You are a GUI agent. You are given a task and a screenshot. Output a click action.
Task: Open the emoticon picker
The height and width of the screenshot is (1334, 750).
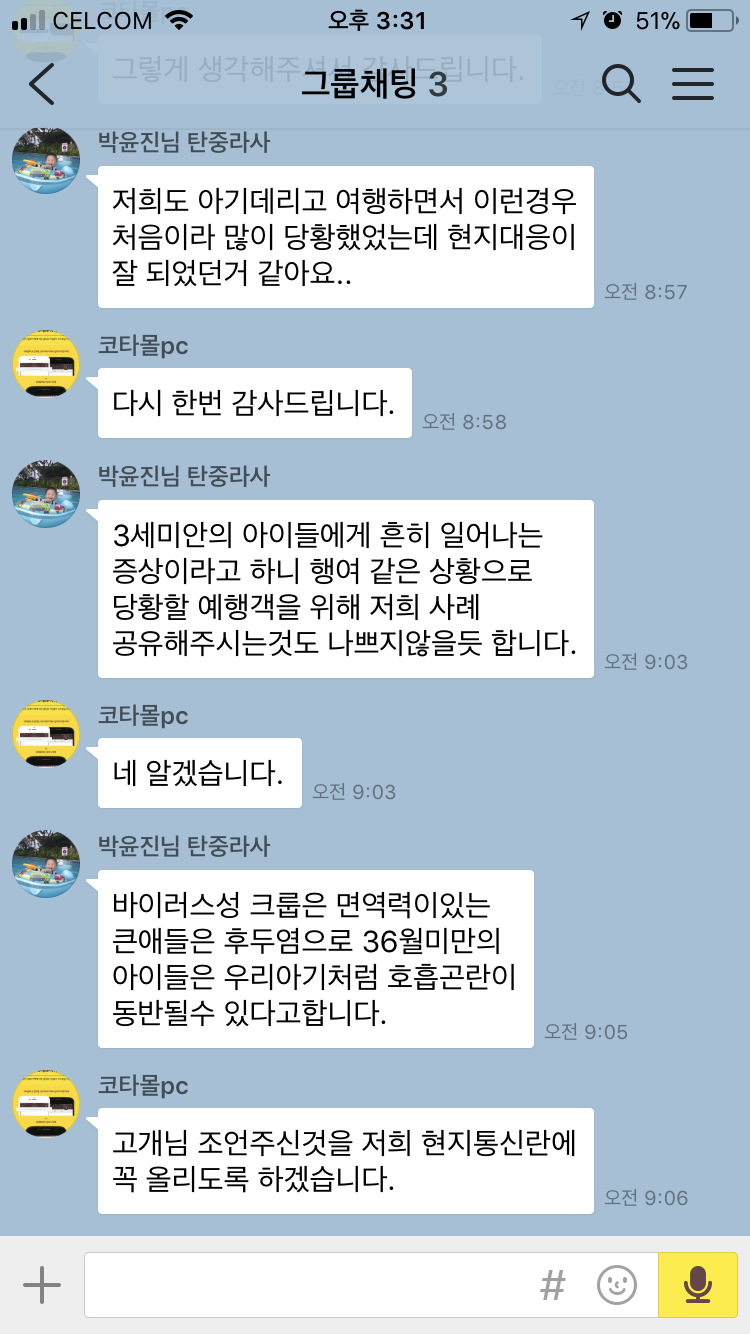coord(617,1285)
